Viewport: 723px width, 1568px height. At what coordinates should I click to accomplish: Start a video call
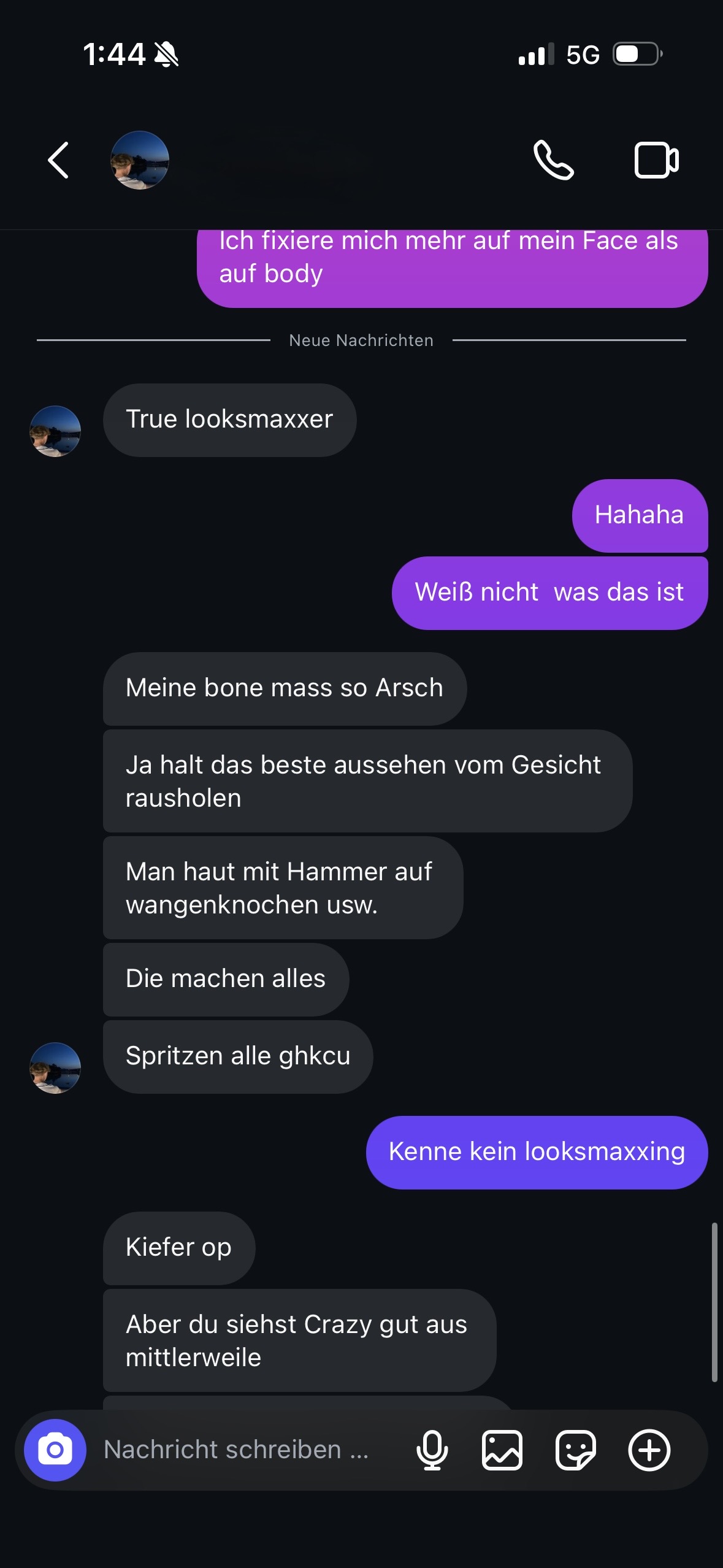(656, 161)
